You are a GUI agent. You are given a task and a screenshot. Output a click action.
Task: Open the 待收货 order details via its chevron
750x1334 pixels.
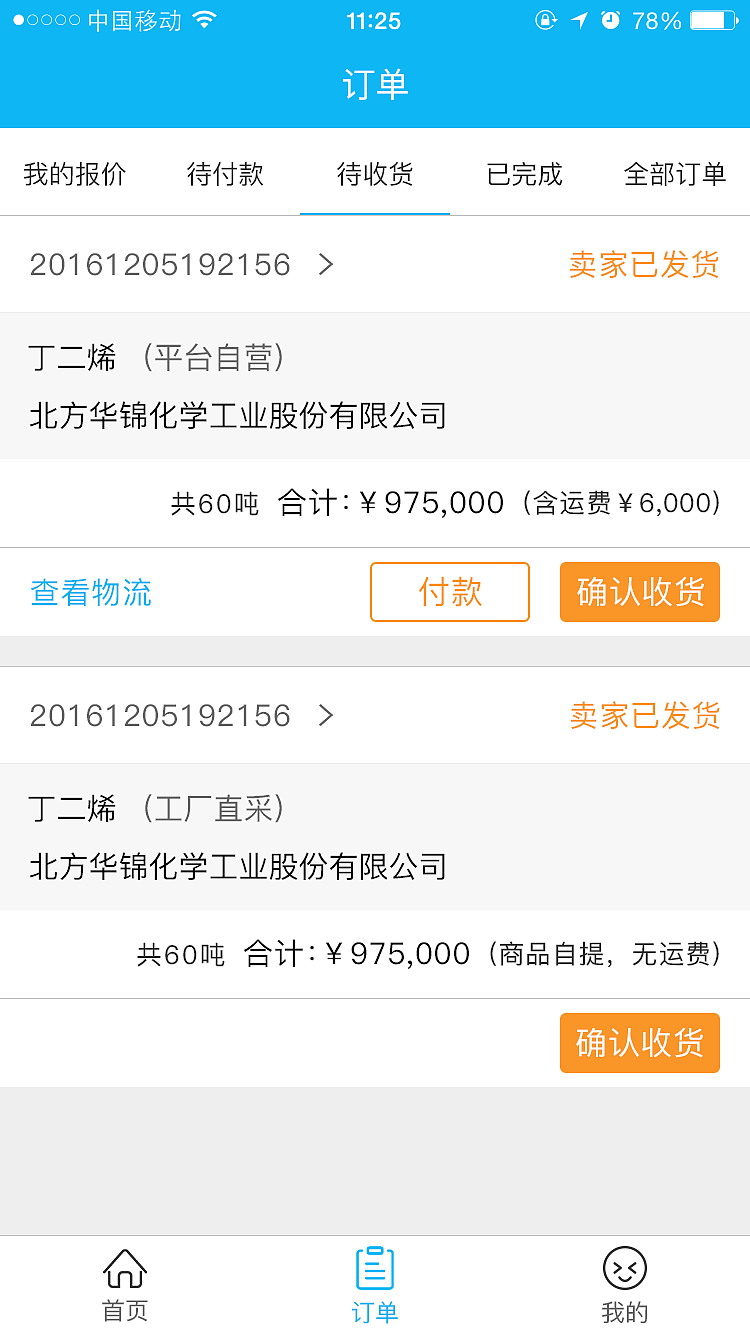[324, 264]
